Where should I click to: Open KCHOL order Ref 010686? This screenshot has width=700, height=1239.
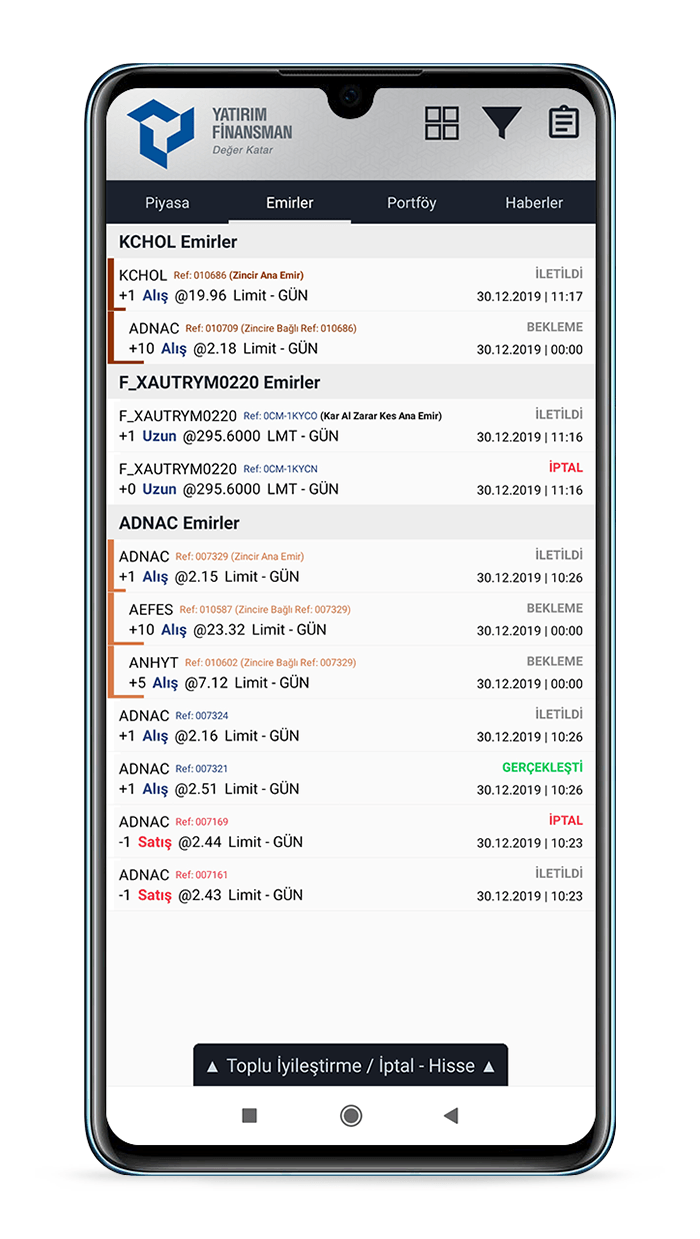[x=351, y=285]
